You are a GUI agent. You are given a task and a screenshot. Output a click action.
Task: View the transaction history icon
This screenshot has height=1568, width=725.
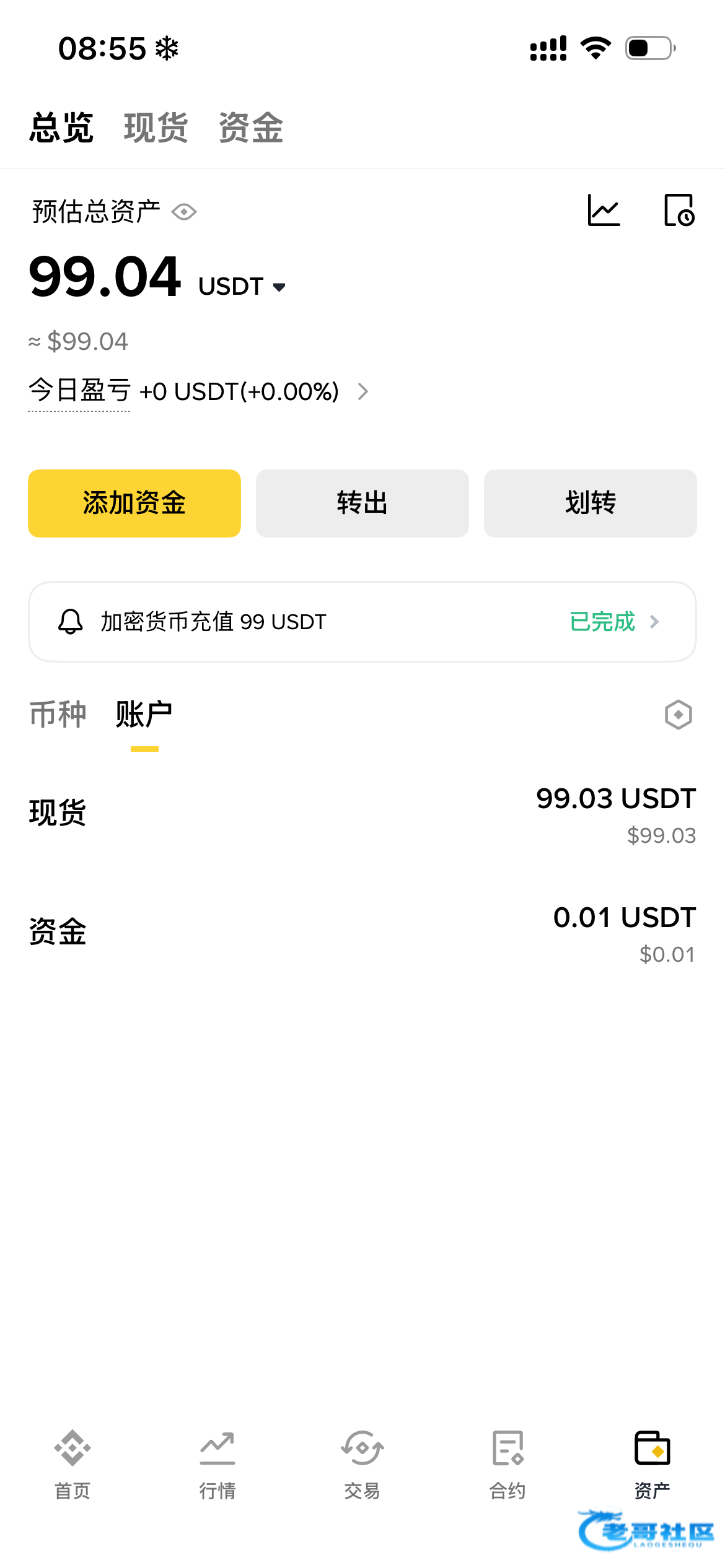tap(679, 211)
